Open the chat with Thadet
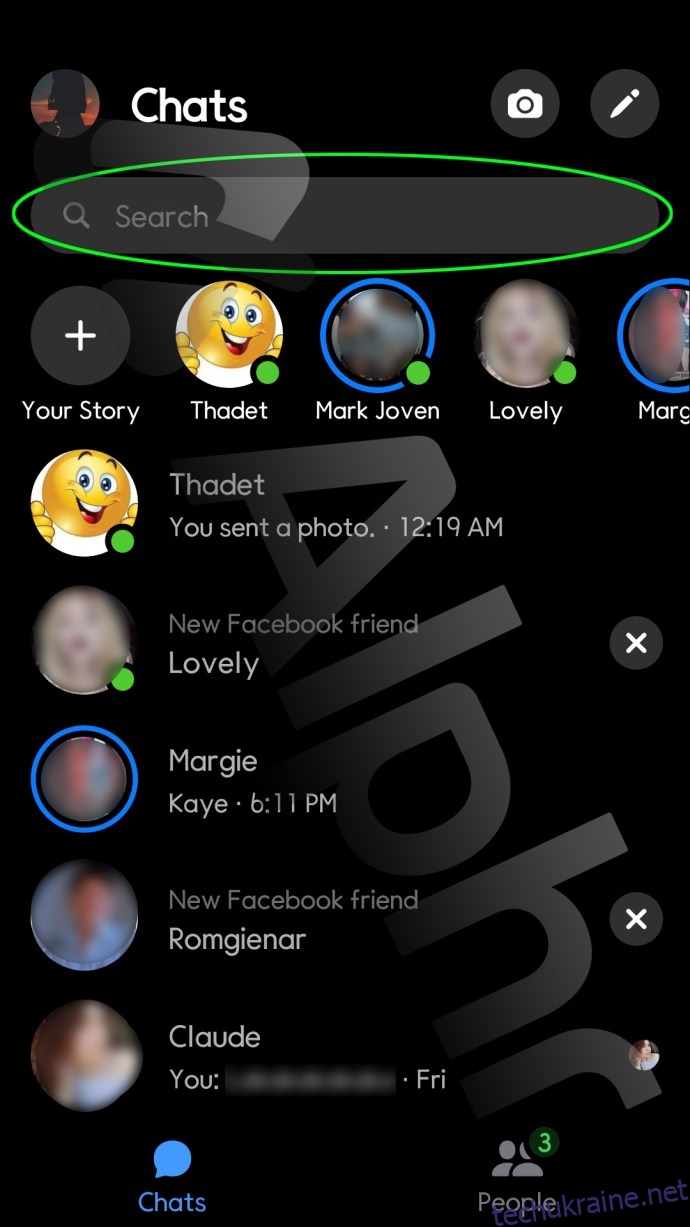Image resolution: width=690 pixels, height=1227 pixels. pyautogui.click(x=345, y=503)
